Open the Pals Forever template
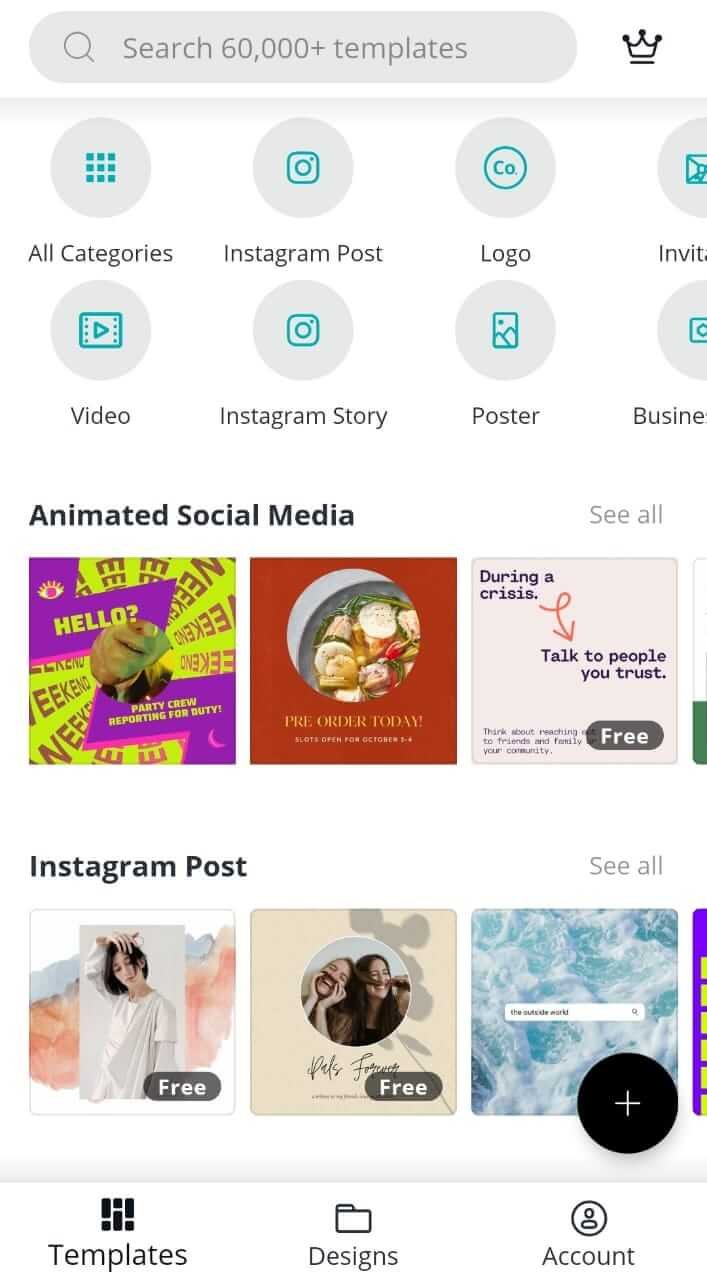 [x=353, y=1012]
